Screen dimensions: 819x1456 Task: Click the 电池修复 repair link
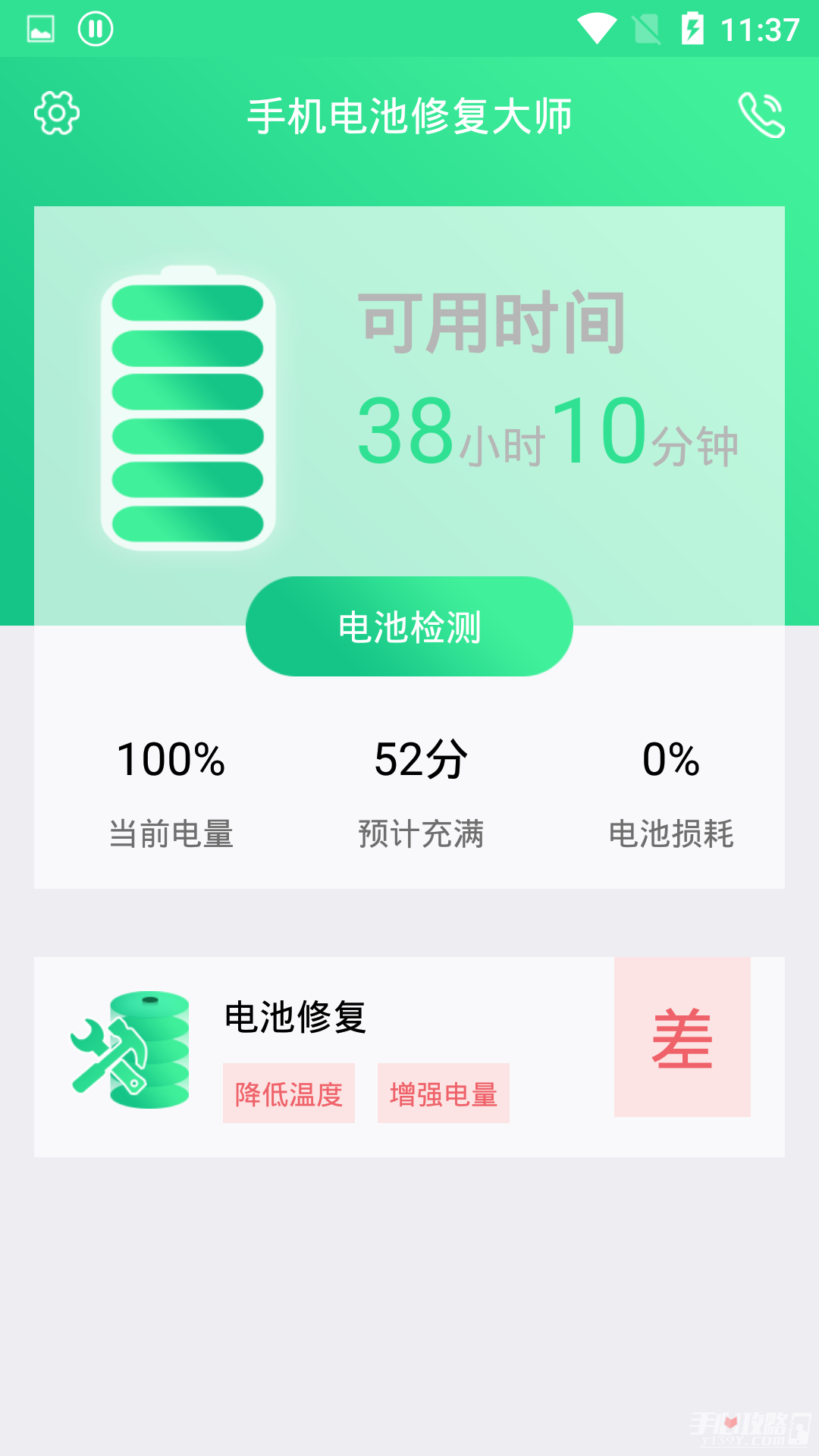pyautogui.click(x=293, y=1020)
